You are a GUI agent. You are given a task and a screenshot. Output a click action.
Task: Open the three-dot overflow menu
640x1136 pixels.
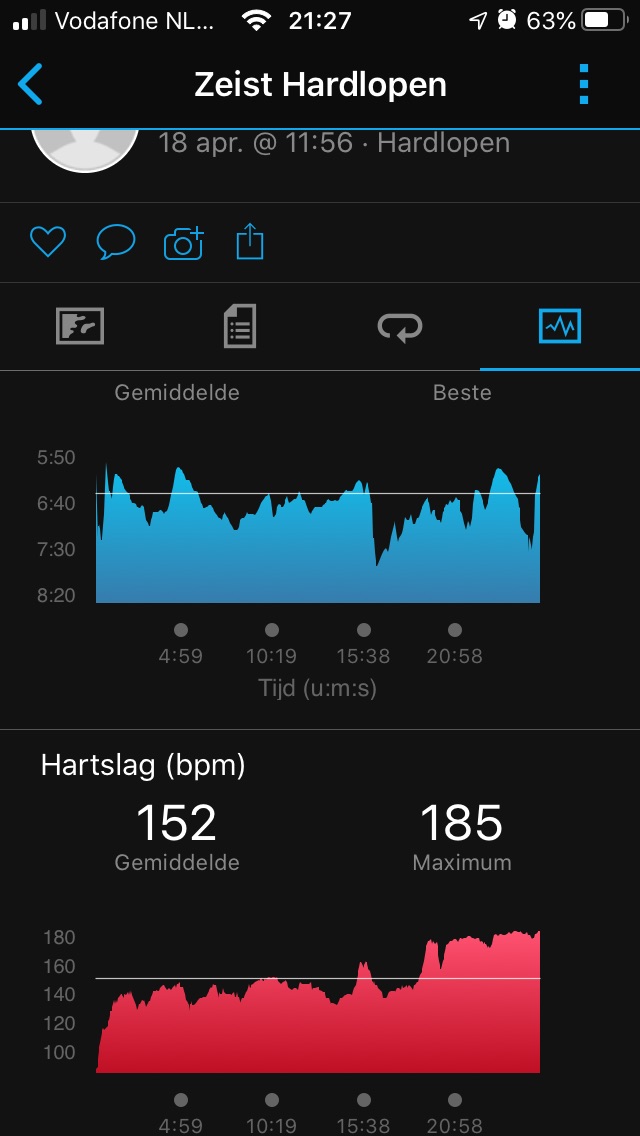584,84
